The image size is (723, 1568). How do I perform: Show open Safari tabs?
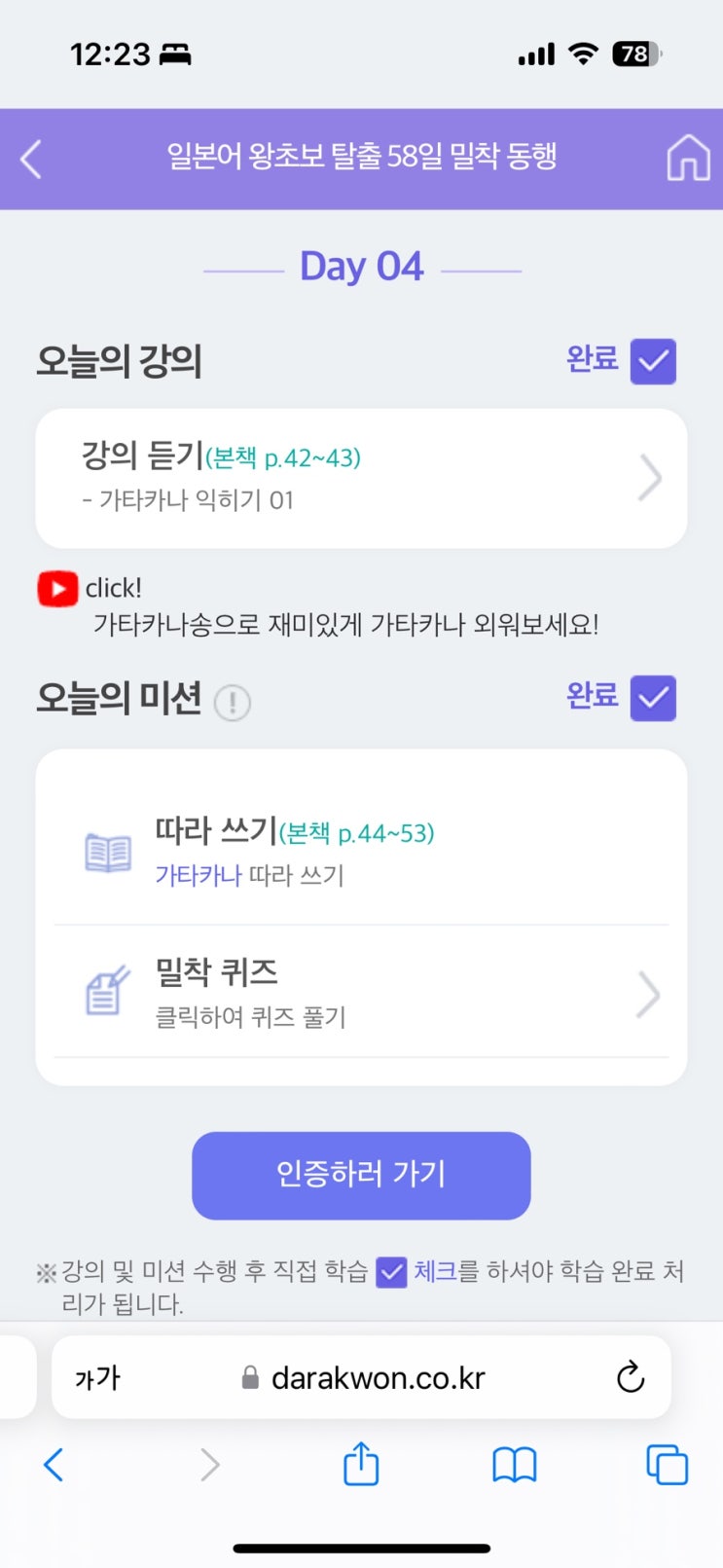click(668, 1465)
